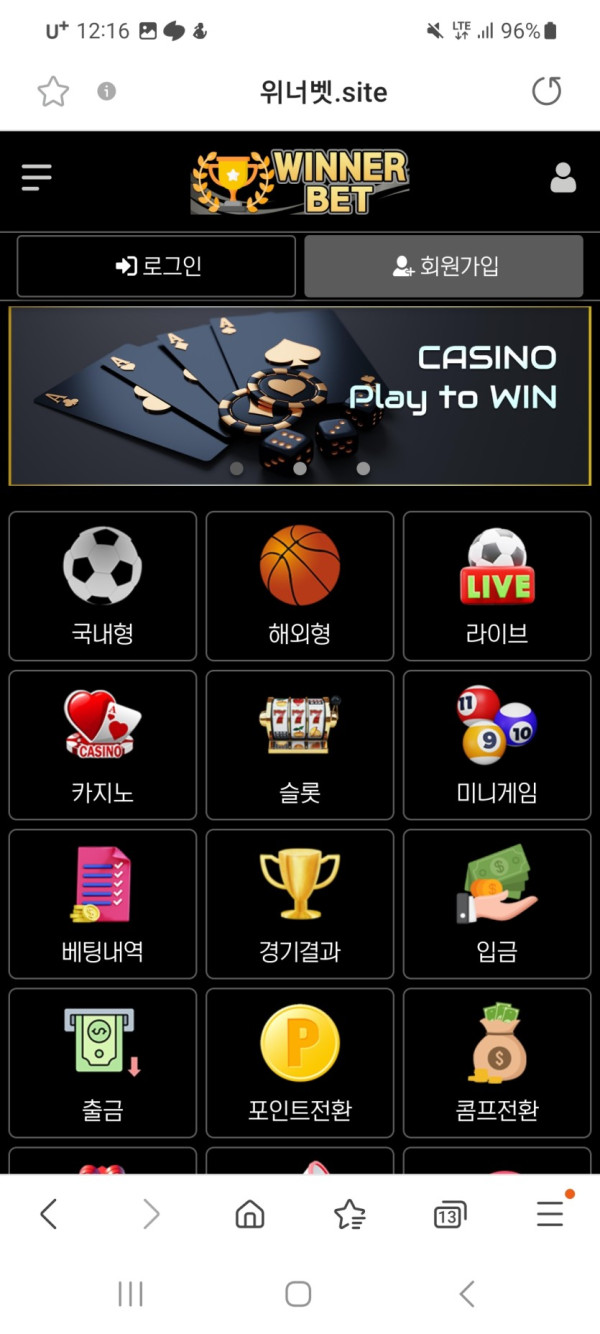Screen dimensions: 600x1334
Task: Open 포인트전환 point conversion
Action: pos(300,1063)
